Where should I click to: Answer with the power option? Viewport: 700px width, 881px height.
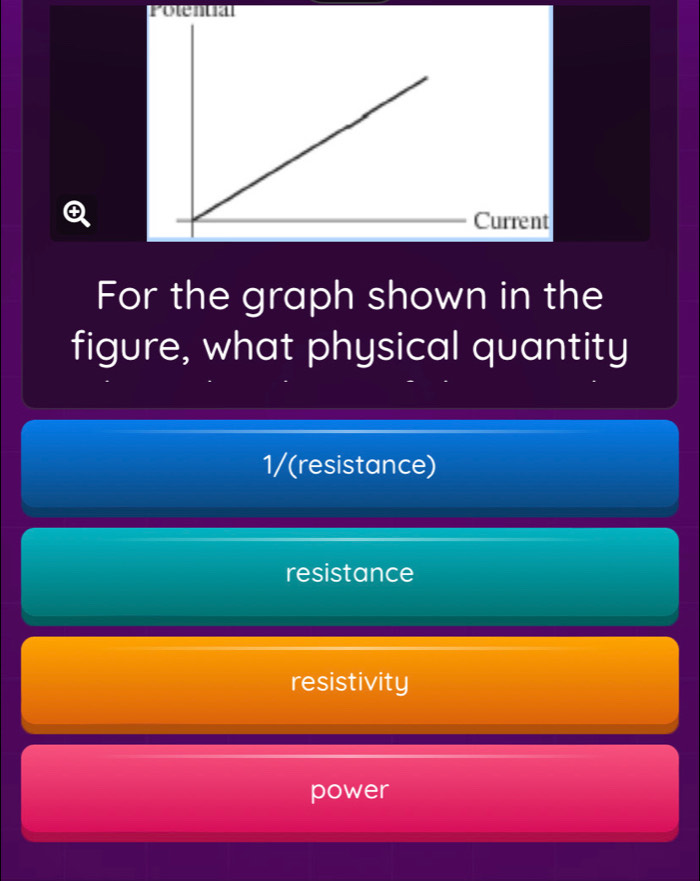coord(350,789)
